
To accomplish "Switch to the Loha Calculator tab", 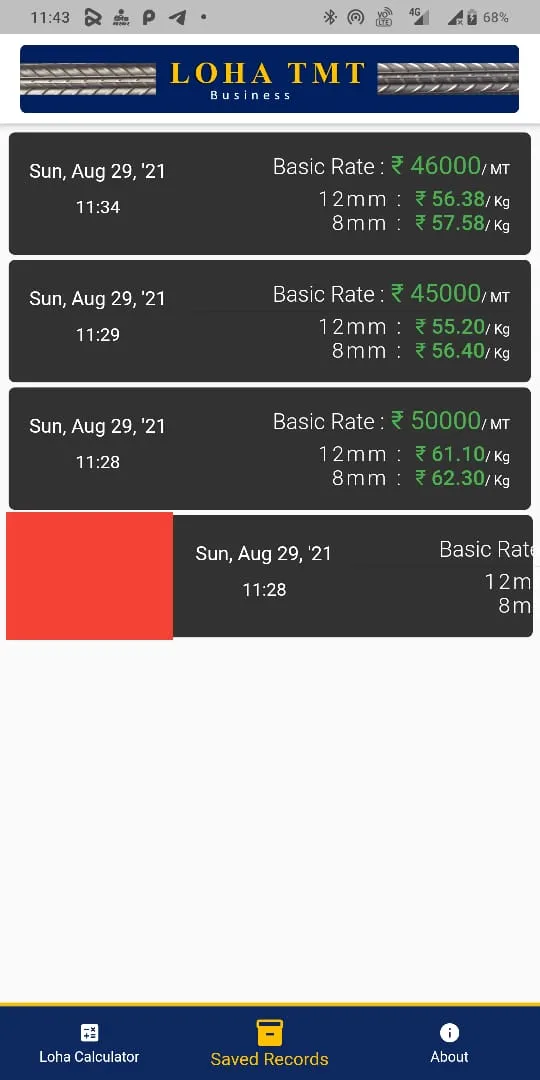I will pos(90,1043).
